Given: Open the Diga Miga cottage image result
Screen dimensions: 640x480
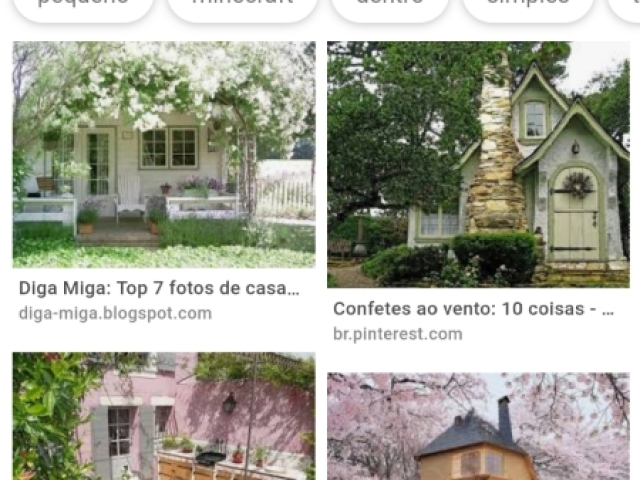Looking at the screenshot, I should pyautogui.click(x=163, y=155).
